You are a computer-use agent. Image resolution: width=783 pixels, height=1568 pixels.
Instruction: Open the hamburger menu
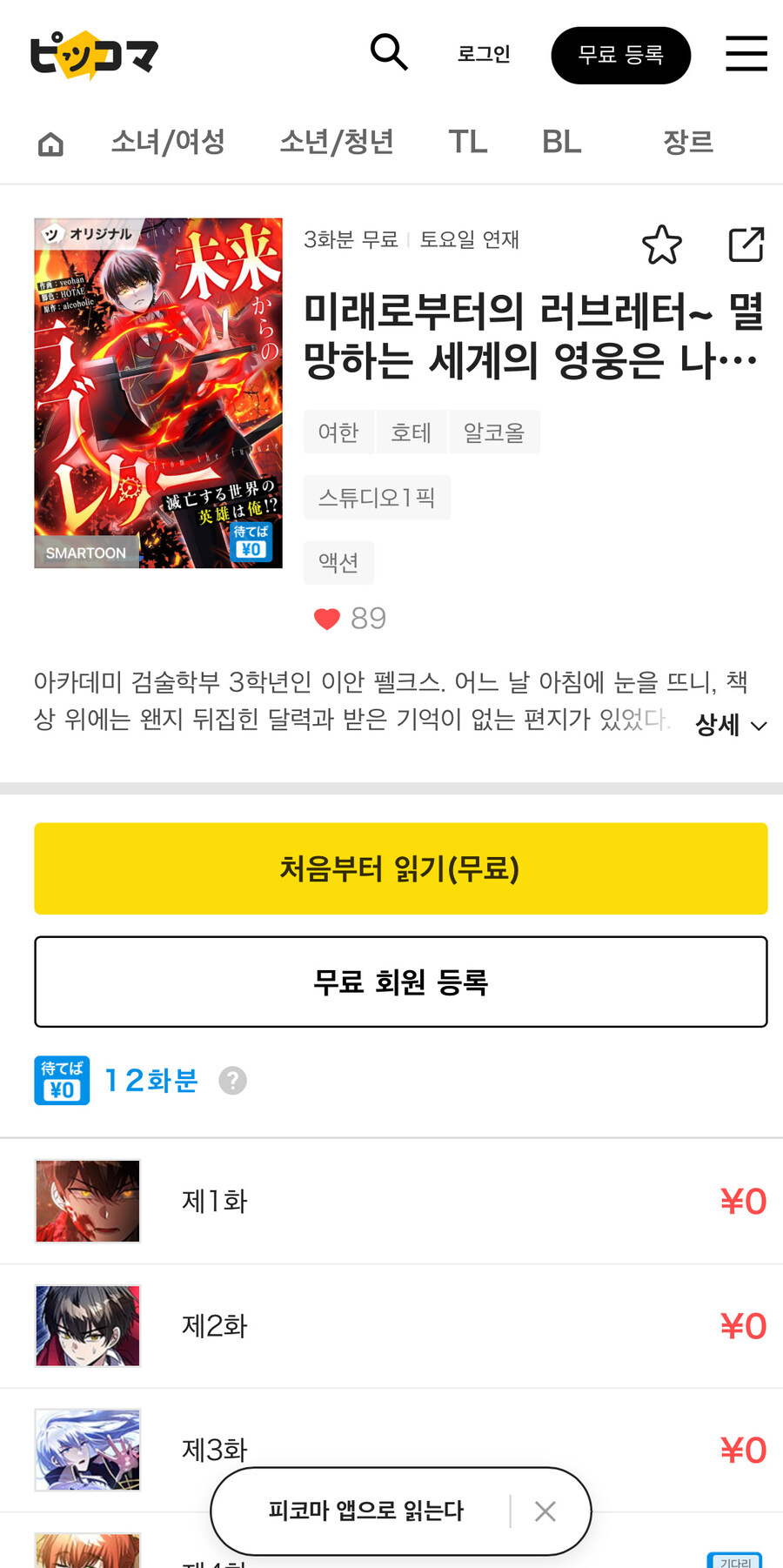tap(746, 54)
